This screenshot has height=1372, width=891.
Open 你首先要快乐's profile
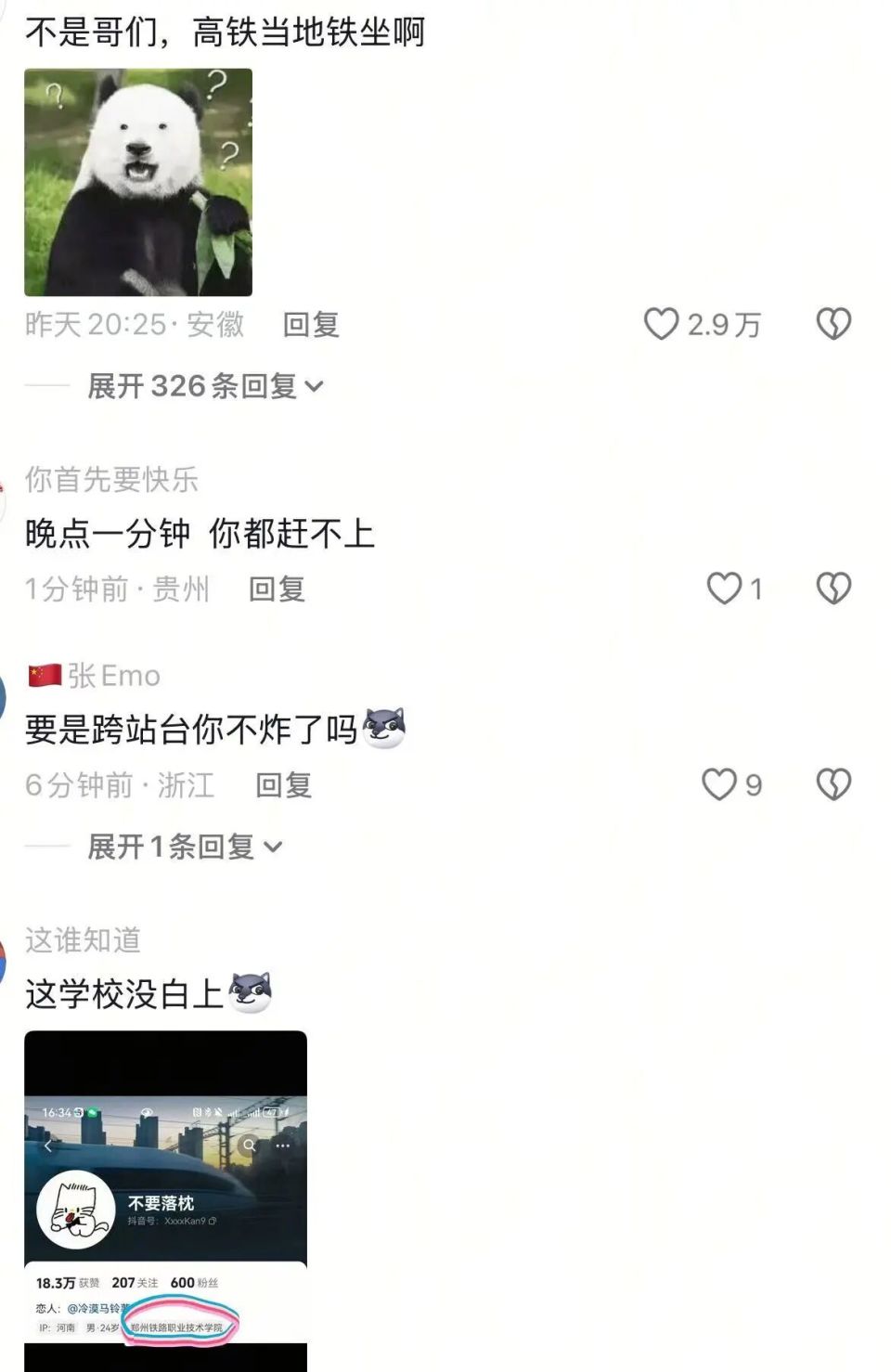click(x=111, y=480)
